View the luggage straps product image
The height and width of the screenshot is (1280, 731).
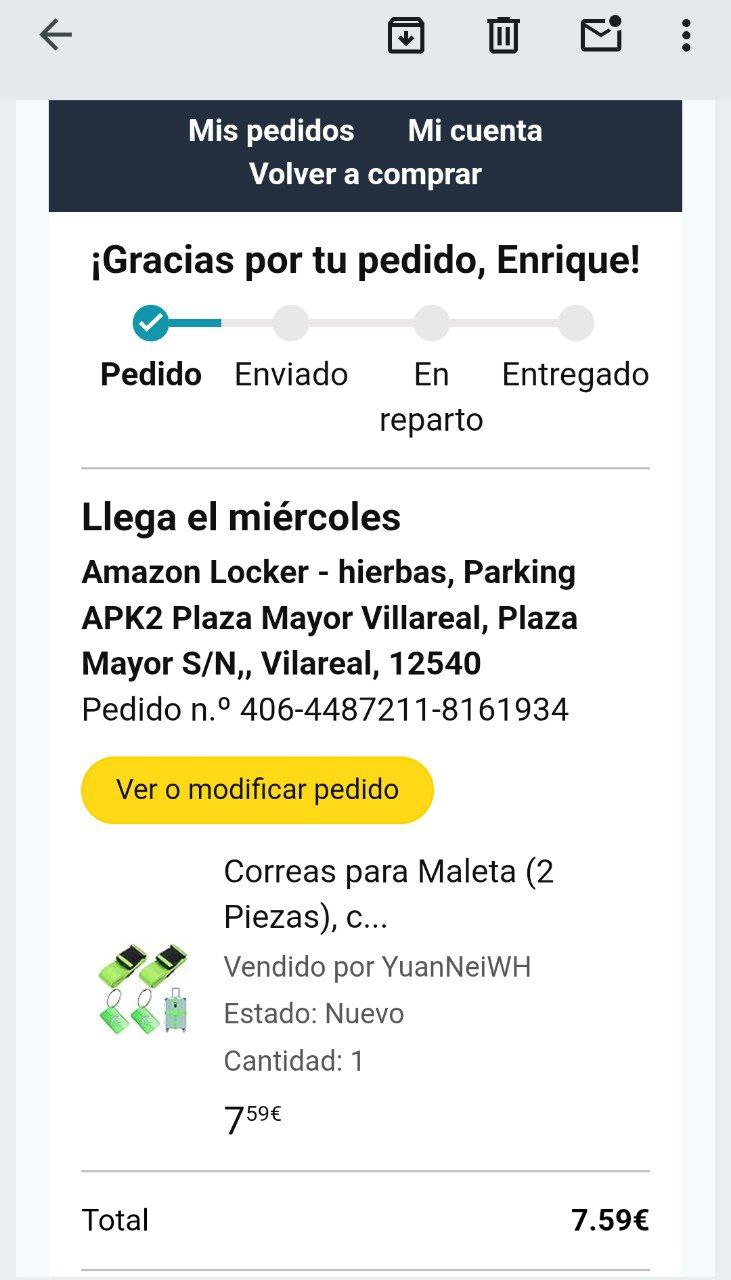click(144, 988)
